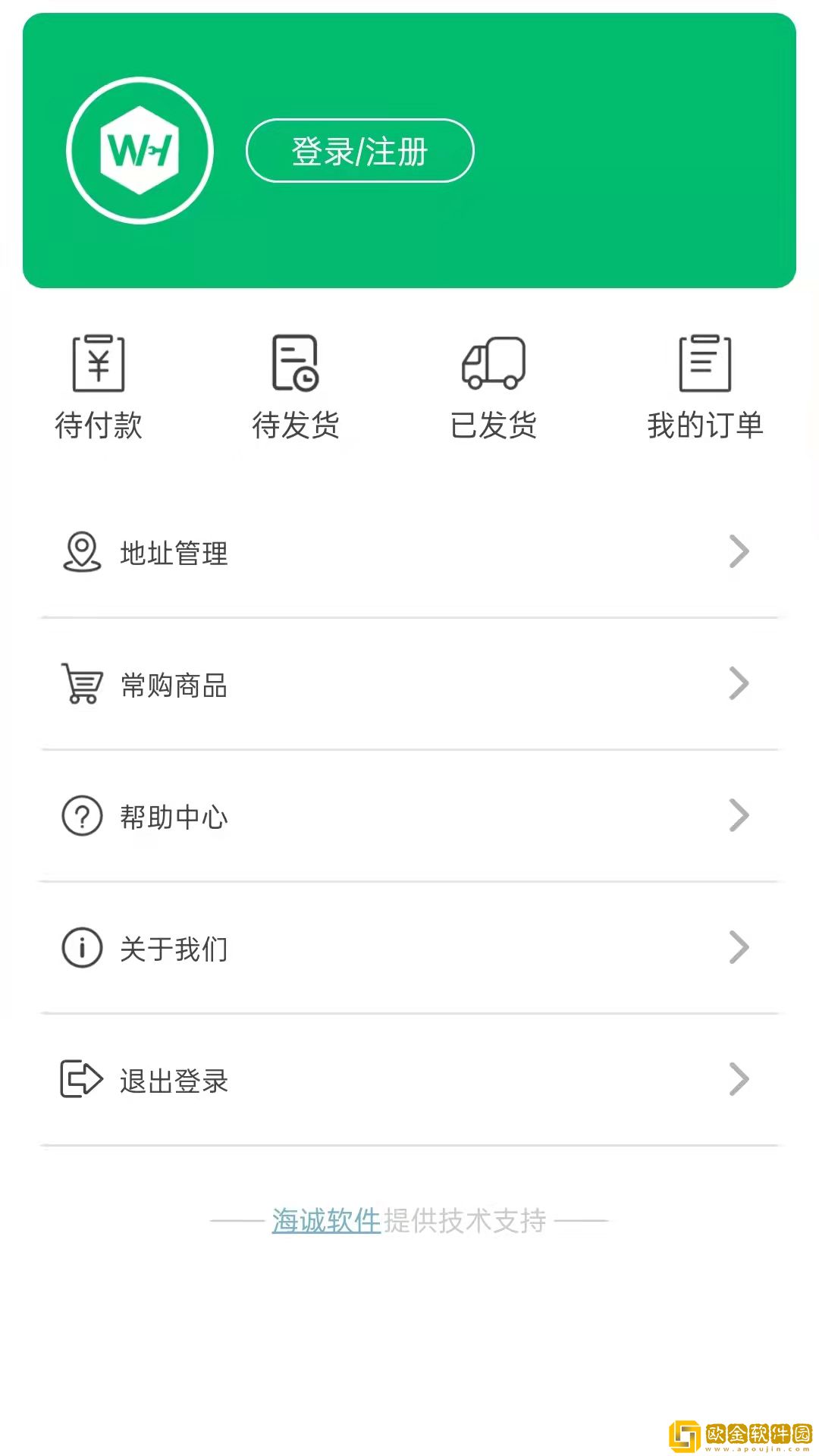
Task: Visit the 帮助中心 help center
Action: tap(409, 817)
